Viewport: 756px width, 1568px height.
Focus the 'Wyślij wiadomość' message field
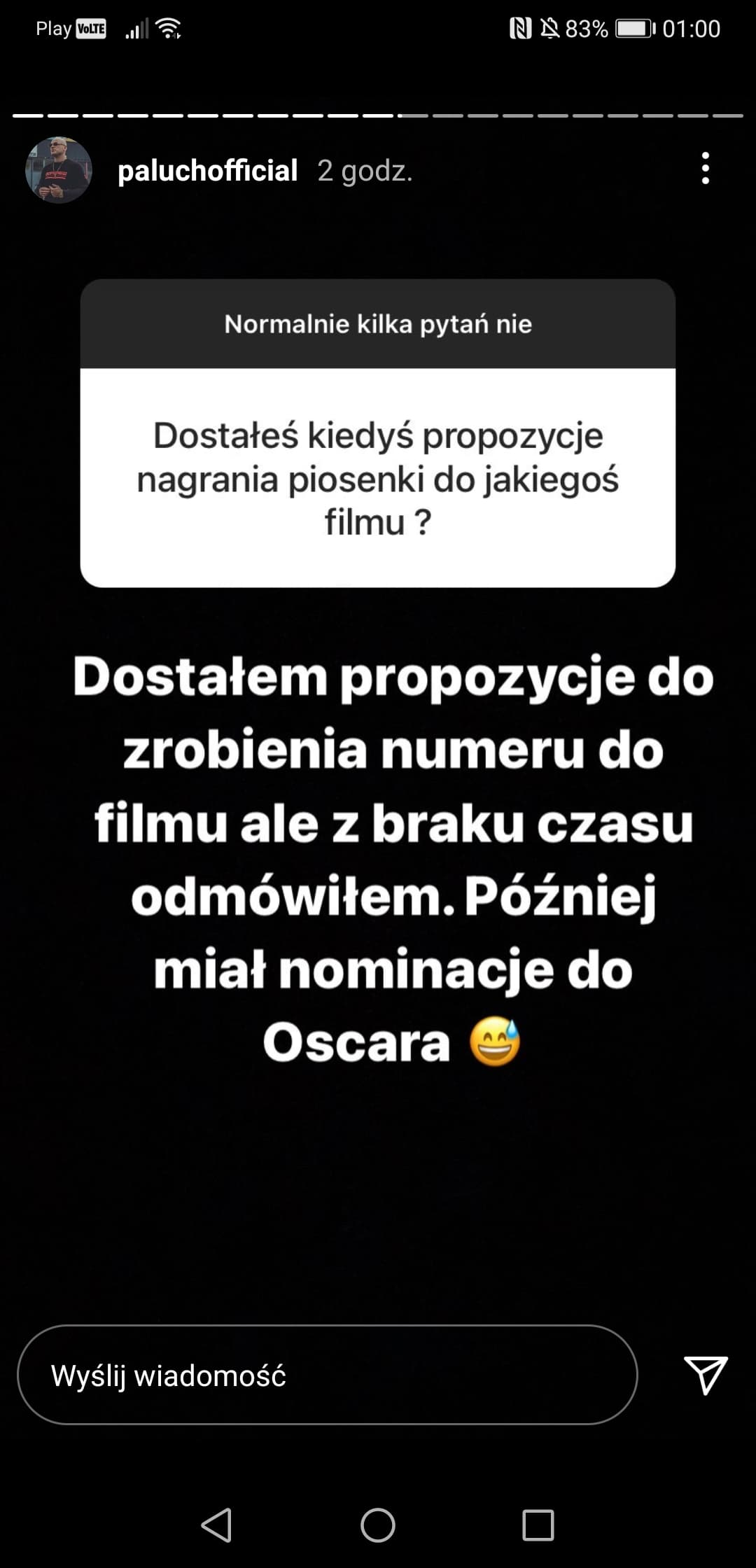(327, 1375)
